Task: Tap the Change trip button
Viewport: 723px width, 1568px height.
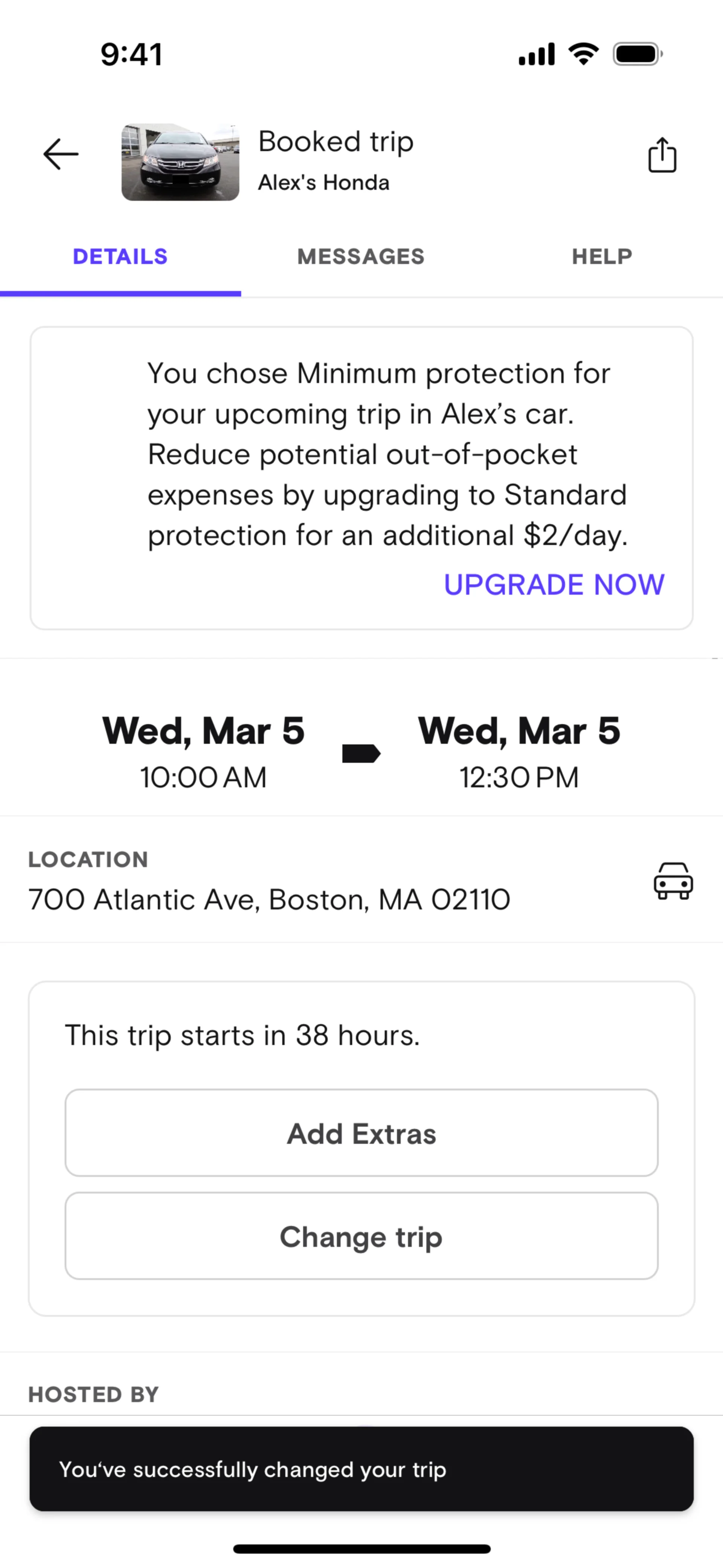Action: [x=361, y=1237]
